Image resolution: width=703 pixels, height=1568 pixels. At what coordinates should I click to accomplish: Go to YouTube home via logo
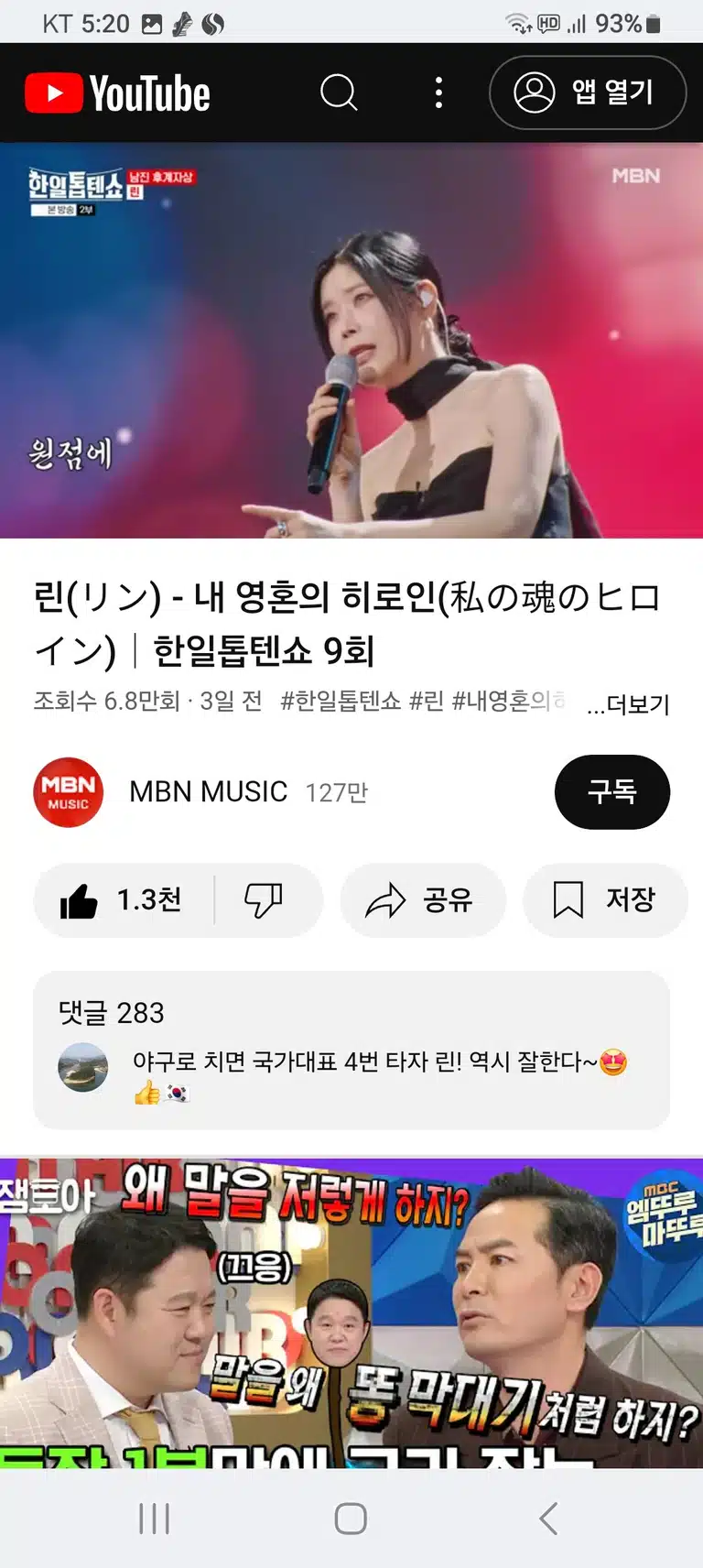pyautogui.click(x=117, y=93)
